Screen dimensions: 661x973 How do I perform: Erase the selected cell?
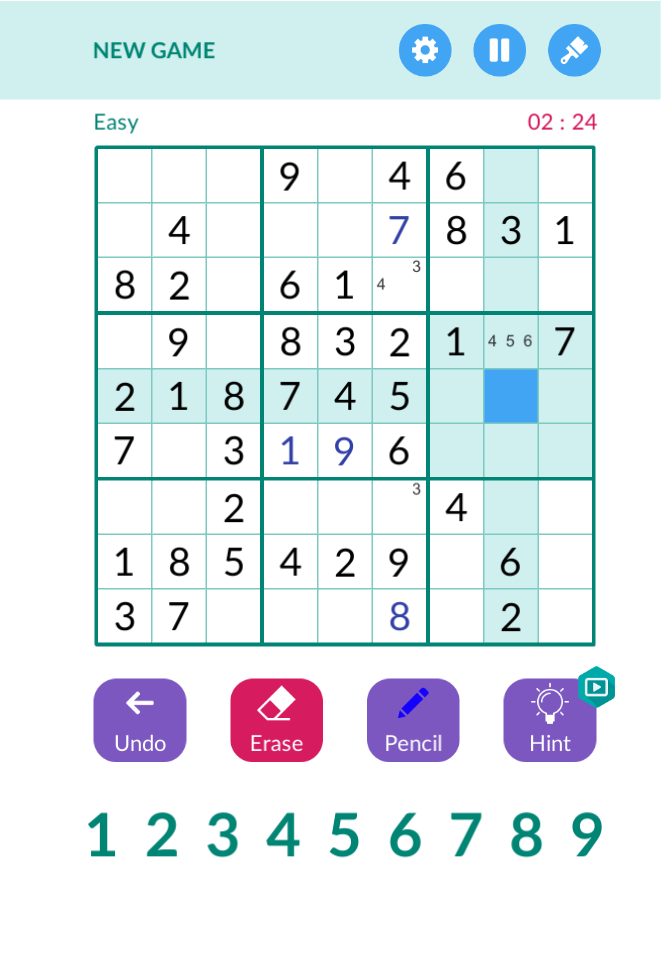[x=276, y=720]
